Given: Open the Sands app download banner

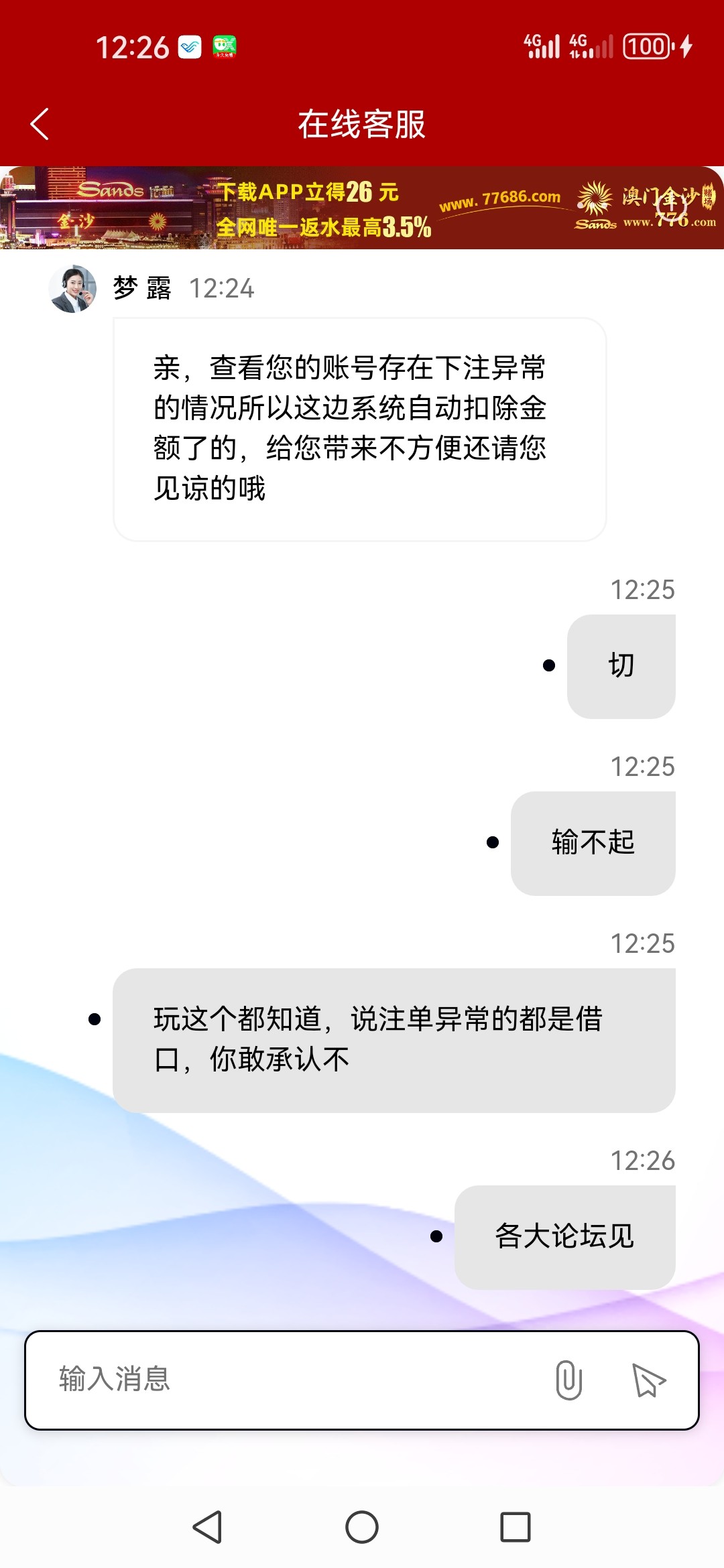Looking at the screenshot, I should coord(362,208).
